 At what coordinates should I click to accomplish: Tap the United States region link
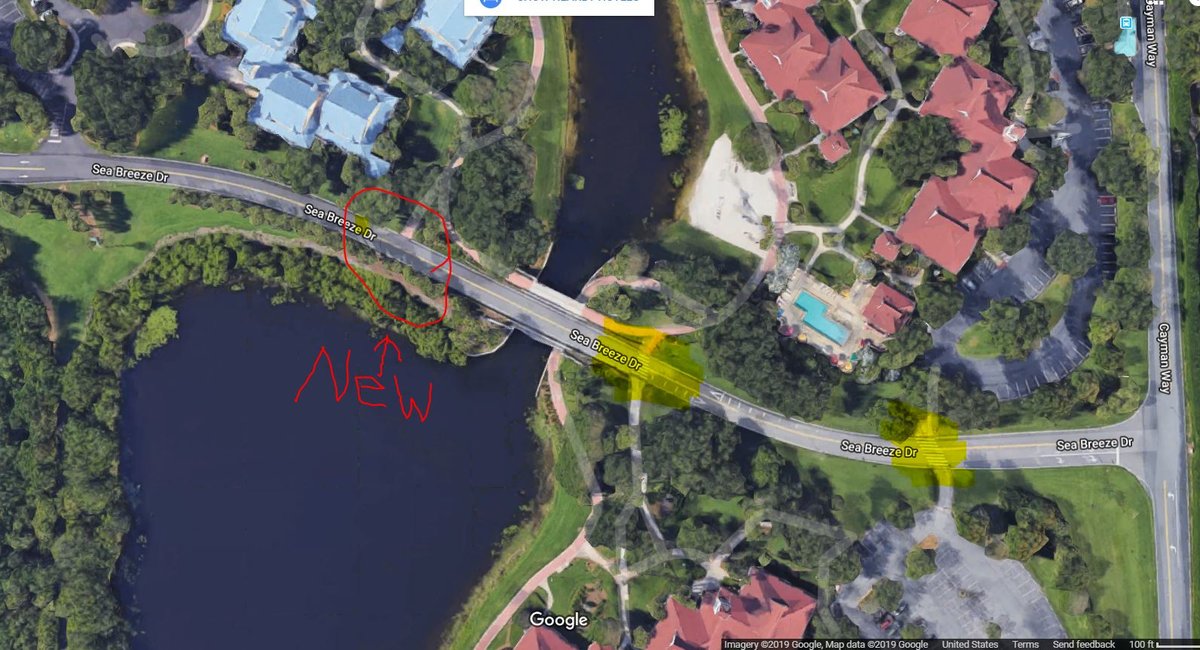click(x=970, y=644)
